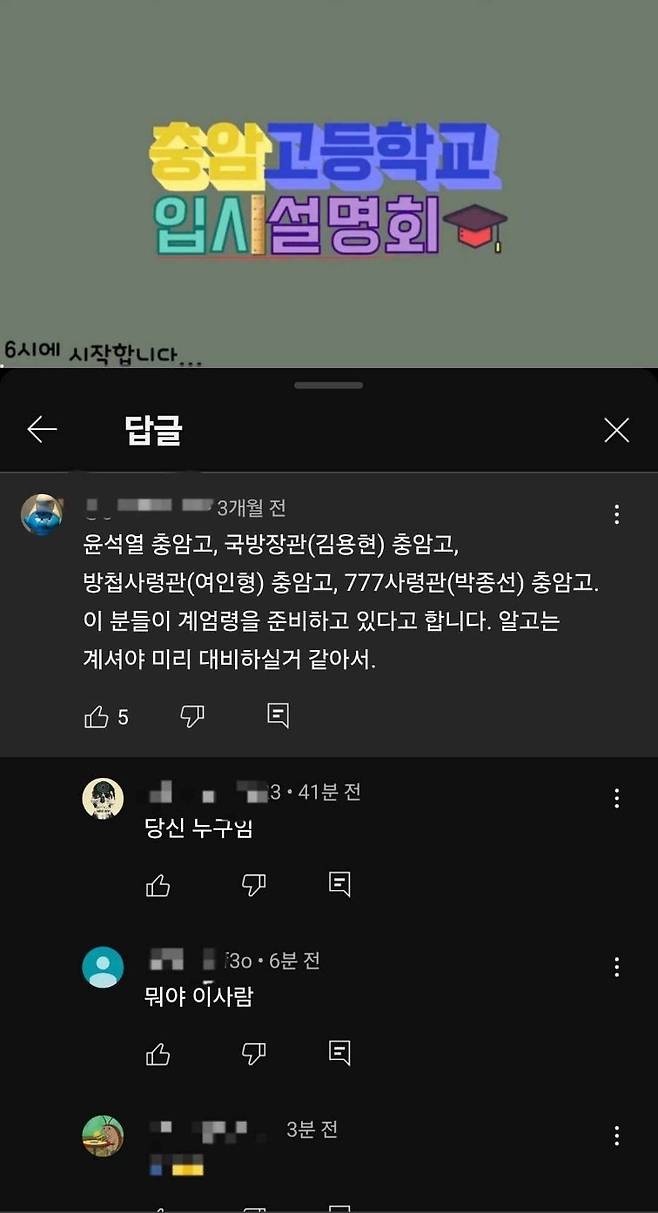Screen dimensions: 658x1213
Task: Like the reply '당신 누구임'
Action: 158,885
